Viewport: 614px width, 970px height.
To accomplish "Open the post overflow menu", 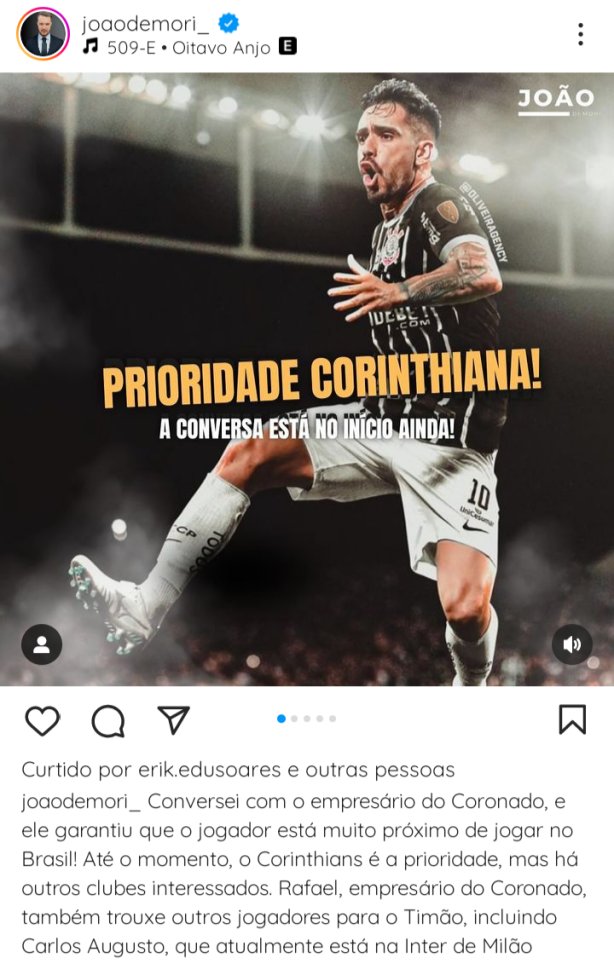I will pyautogui.click(x=580, y=34).
